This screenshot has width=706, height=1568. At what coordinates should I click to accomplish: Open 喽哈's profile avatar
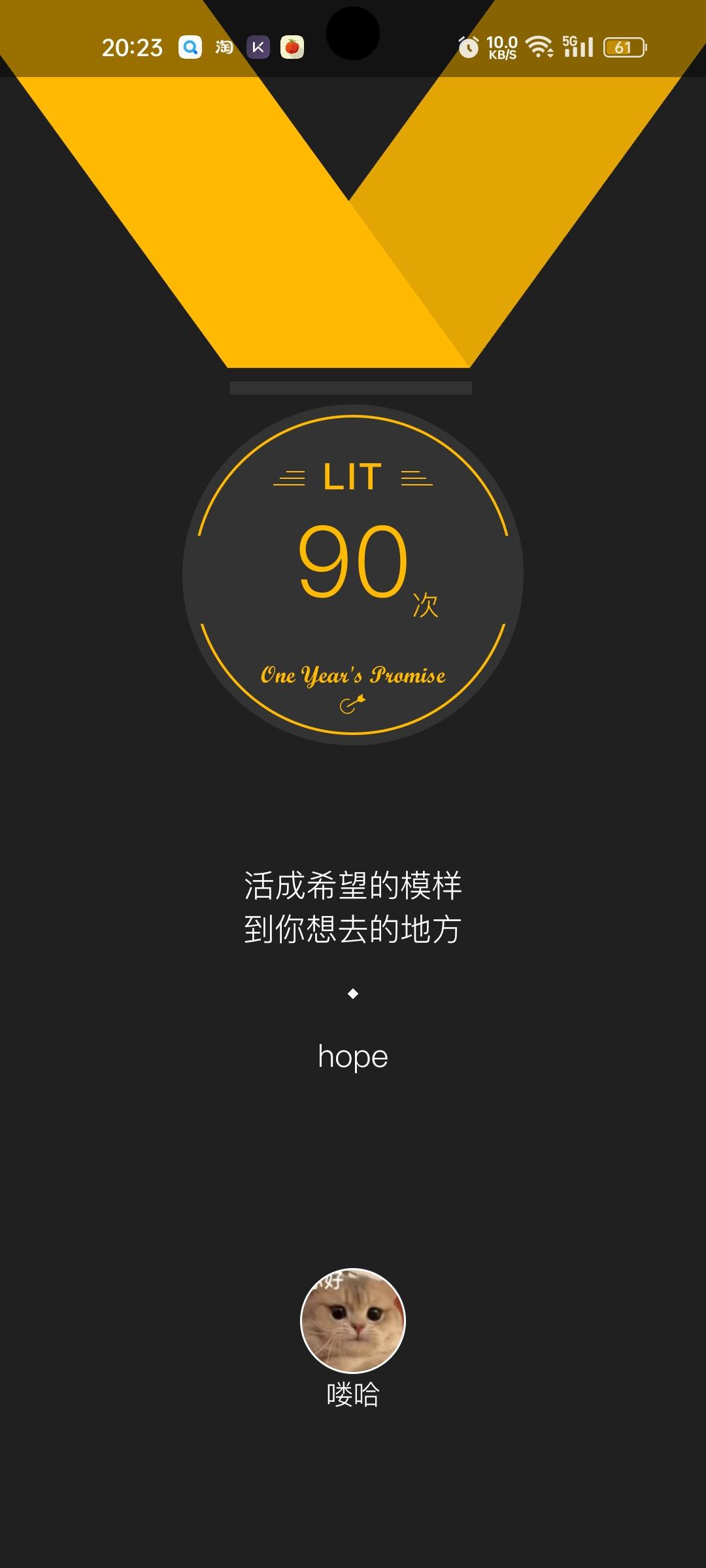353,1320
